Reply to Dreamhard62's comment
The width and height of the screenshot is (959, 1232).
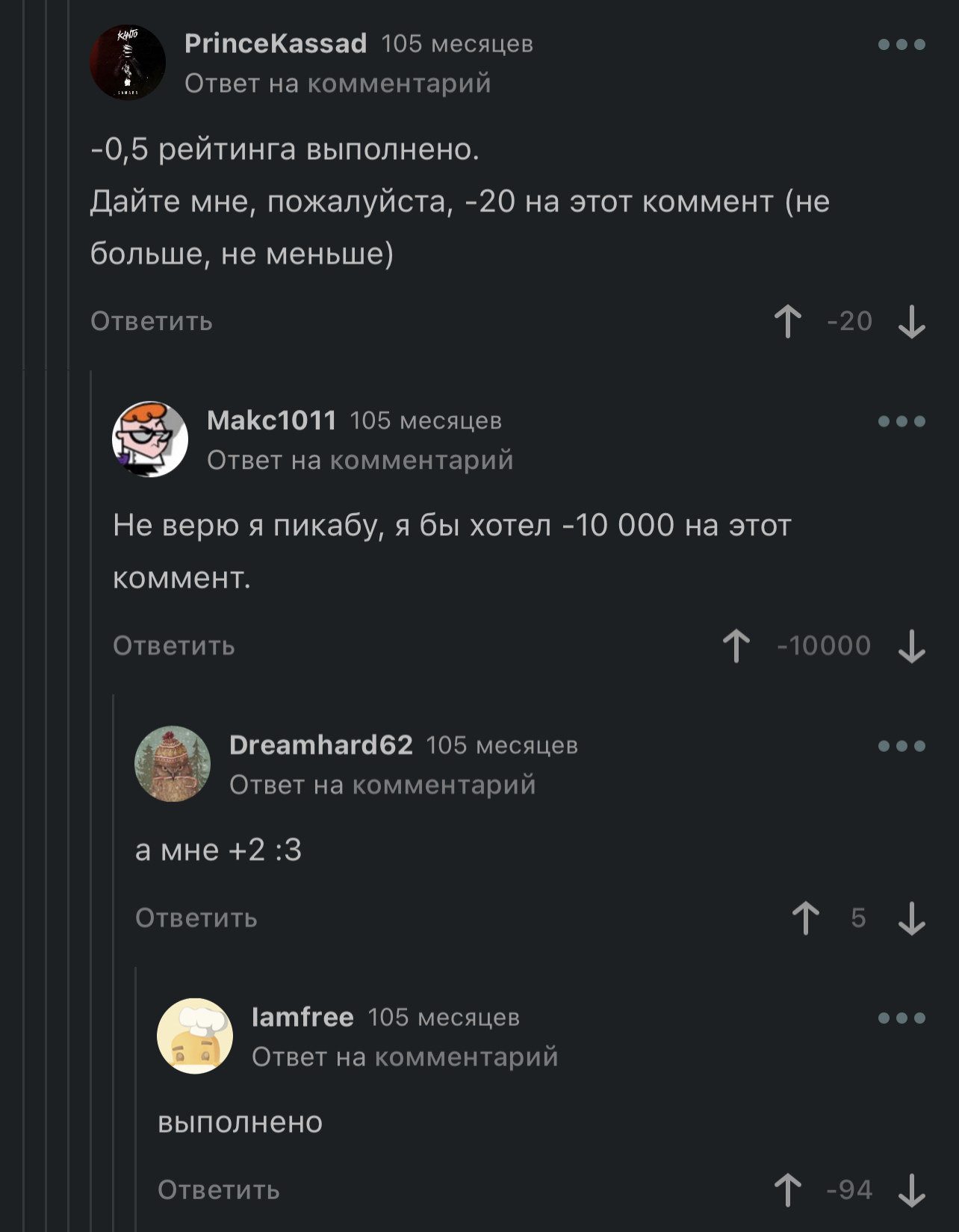point(196,918)
